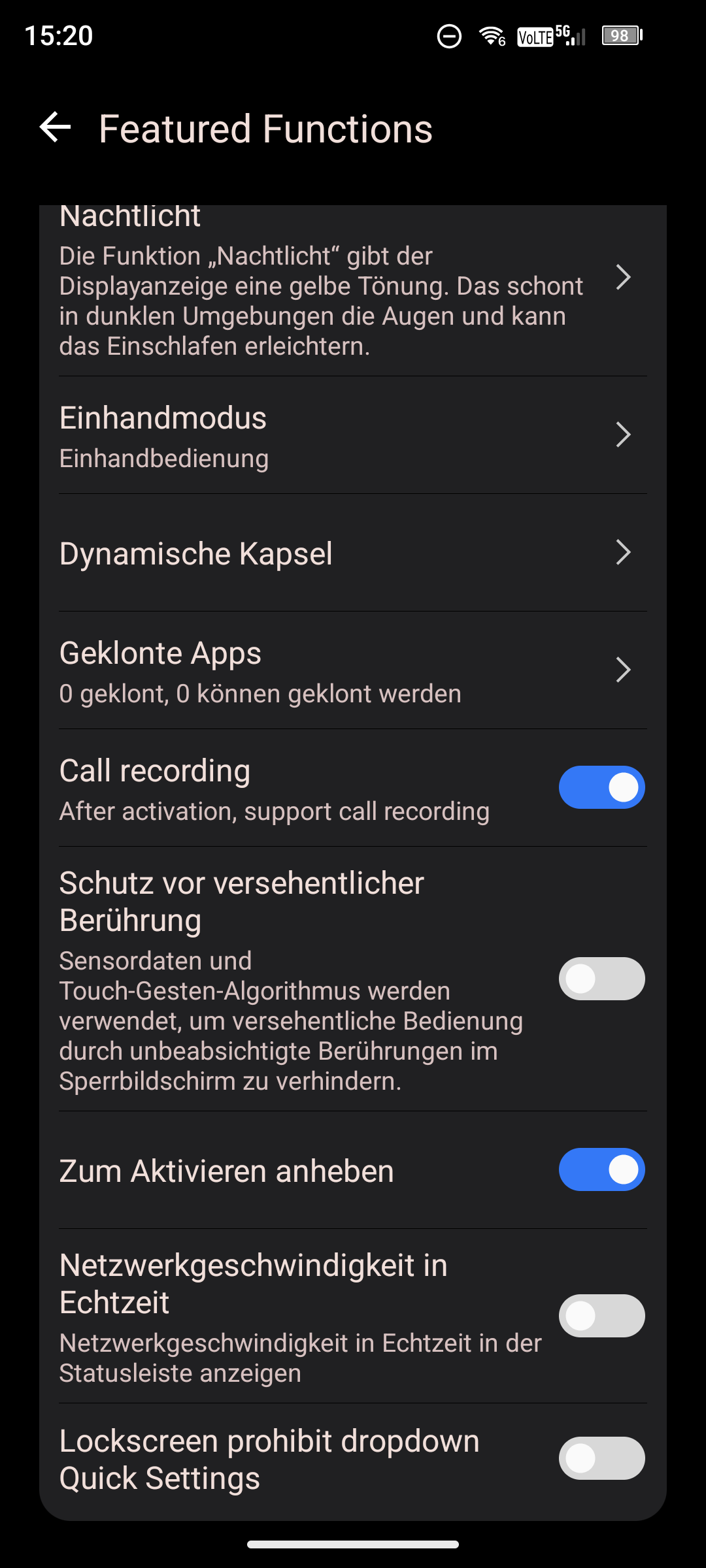Turn on Netzwerkgeschwindigkeit in Echtzeit
Viewport: 706px width, 1568px height.
click(601, 1316)
